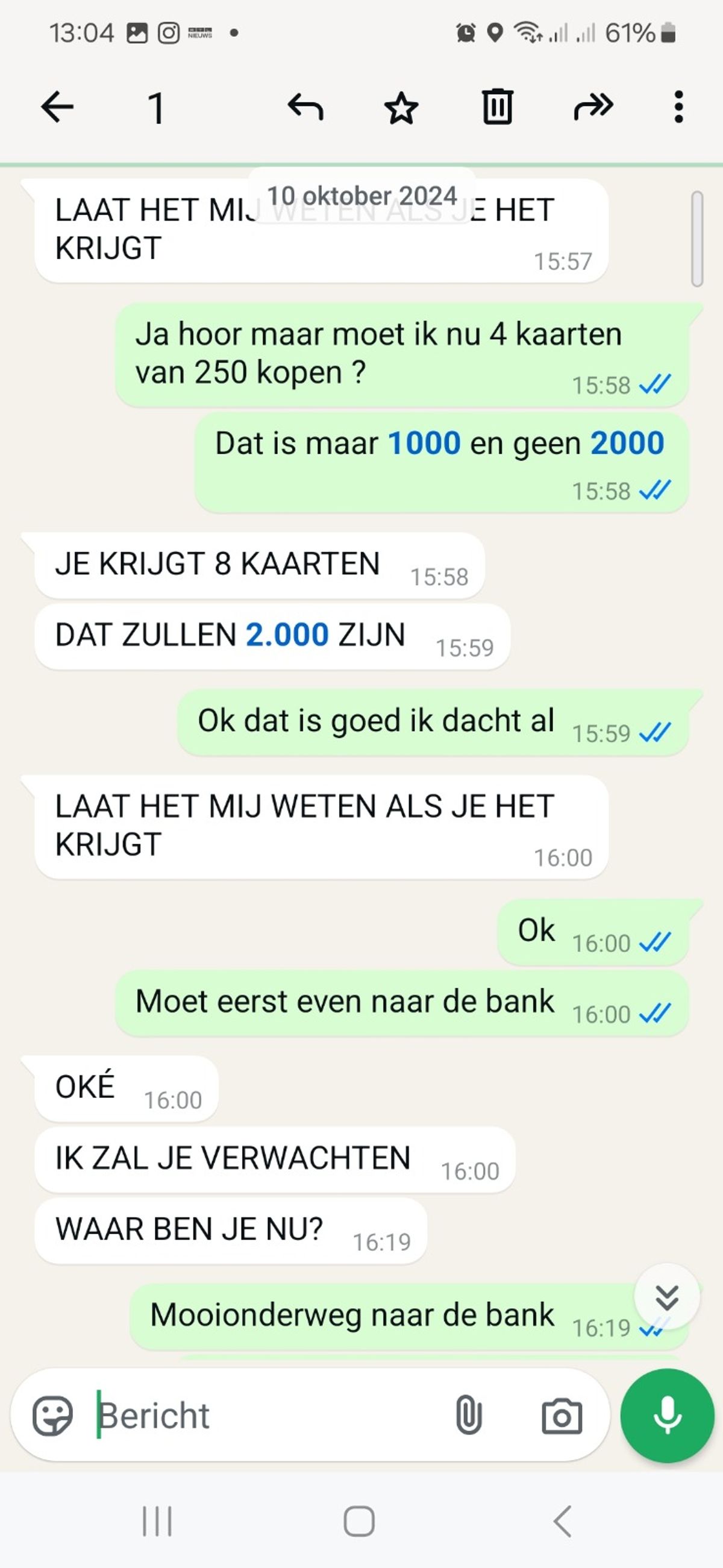723x1568 pixels.
Task: Attach a file with the paperclip
Action: 469,1415
